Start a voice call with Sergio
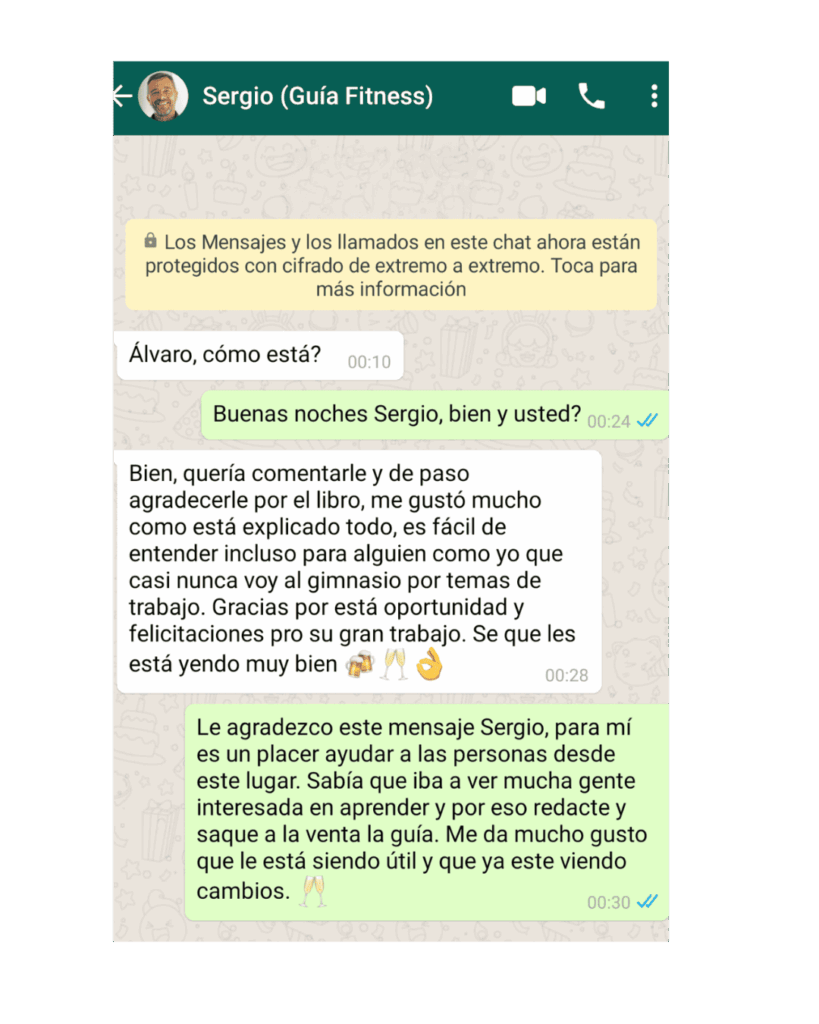Image resolution: width=819 pixels, height=1024 pixels. coord(592,97)
